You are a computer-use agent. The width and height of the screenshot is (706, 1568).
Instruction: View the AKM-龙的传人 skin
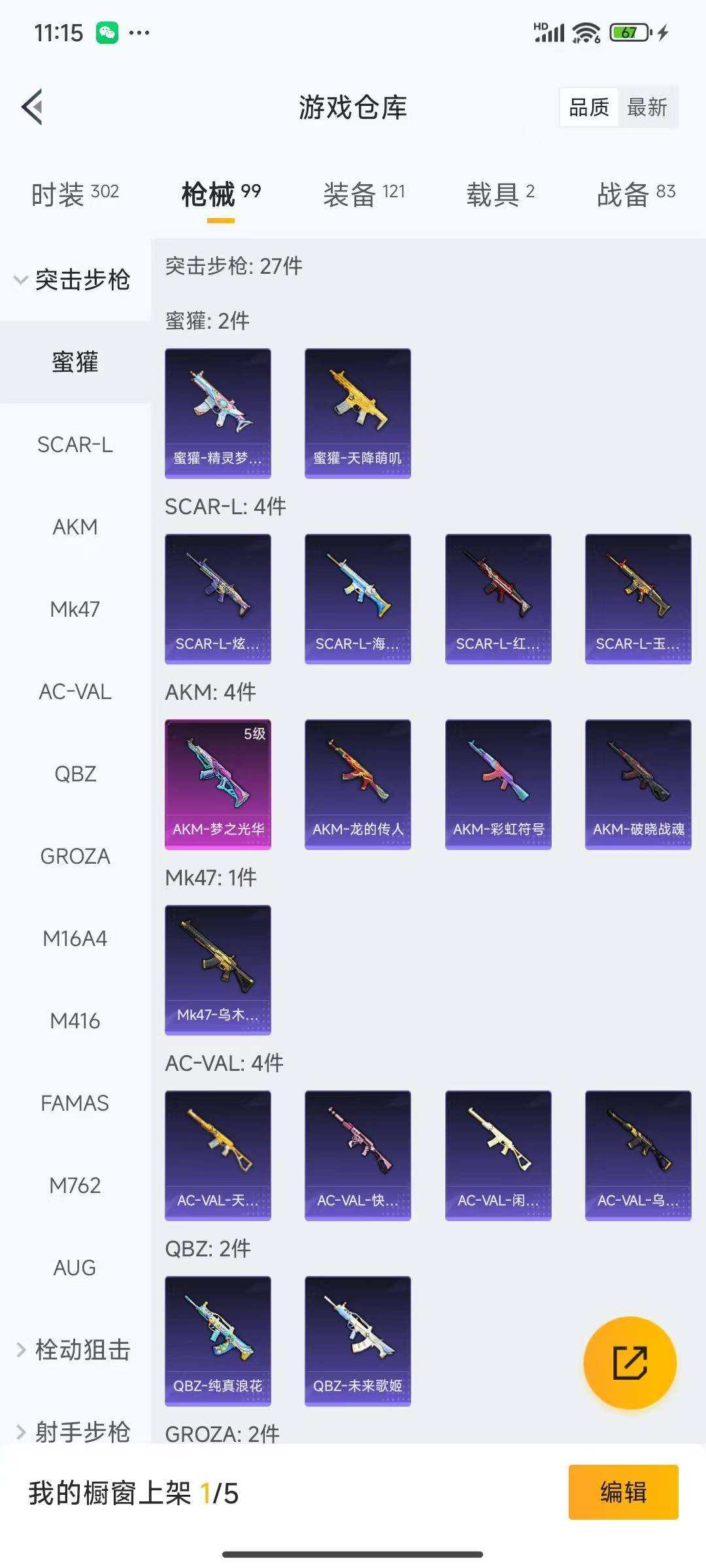pyautogui.click(x=358, y=784)
